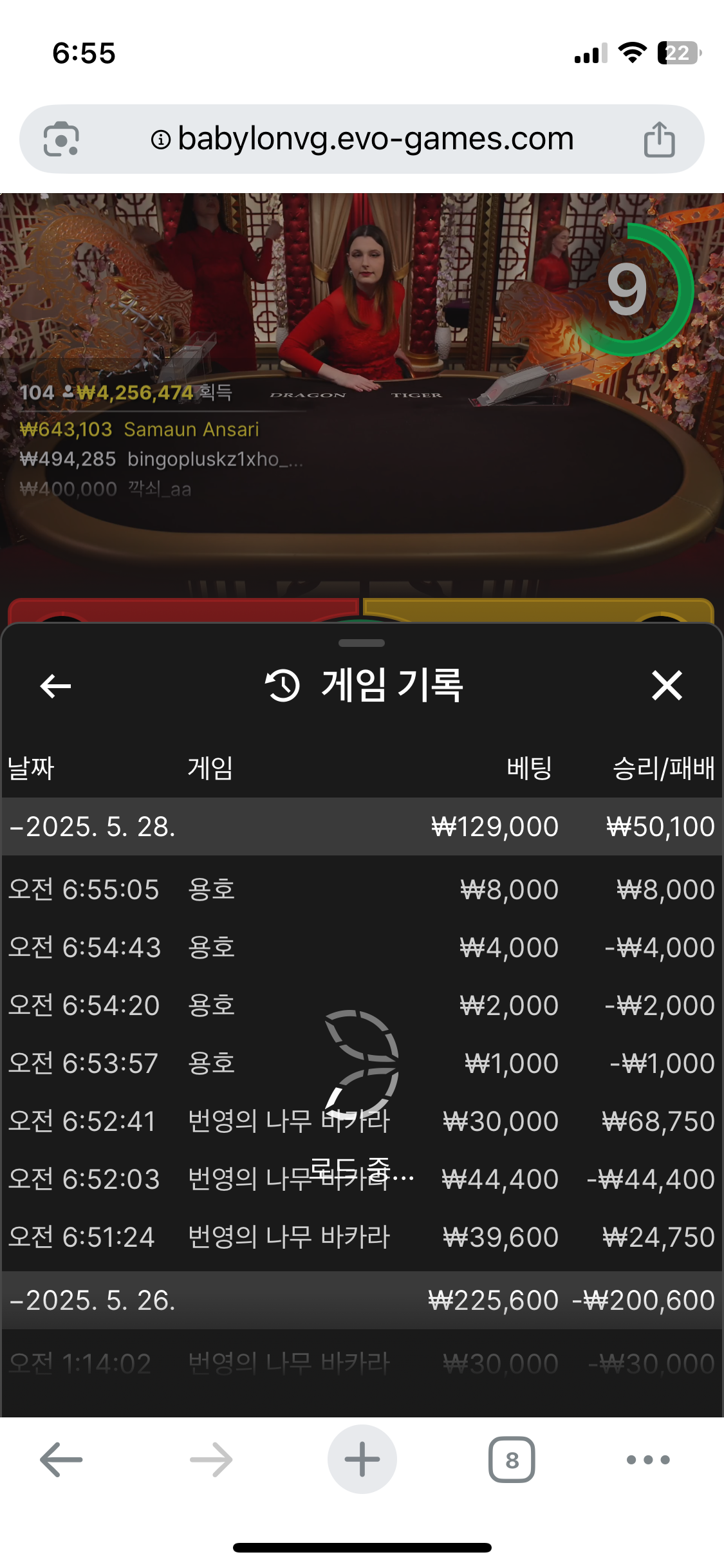The width and height of the screenshot is (724, 1568).
Task: Open the browser's more options menu
Action: tap(648, 1460)
